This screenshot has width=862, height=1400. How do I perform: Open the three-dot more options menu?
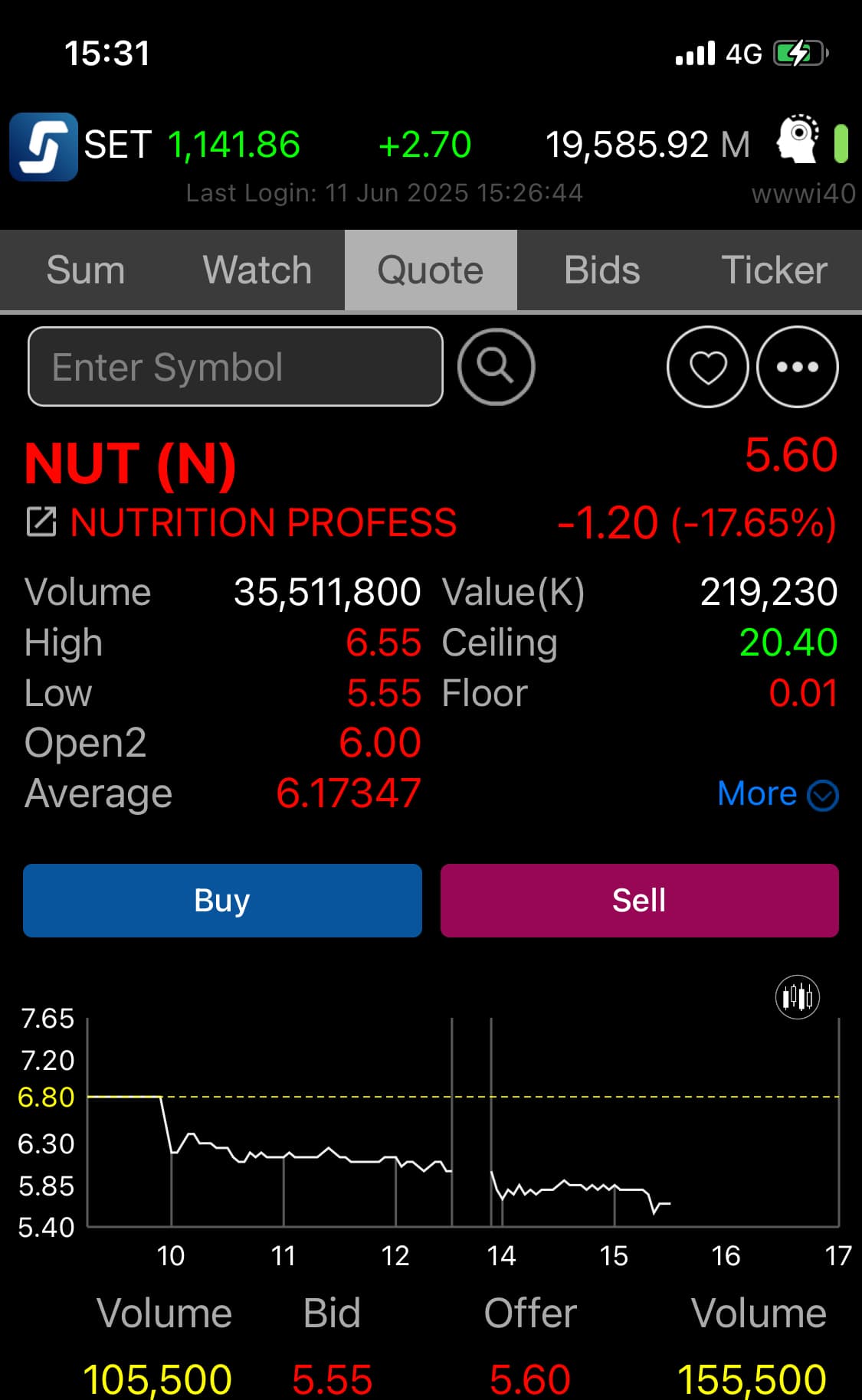pos(798,367)
